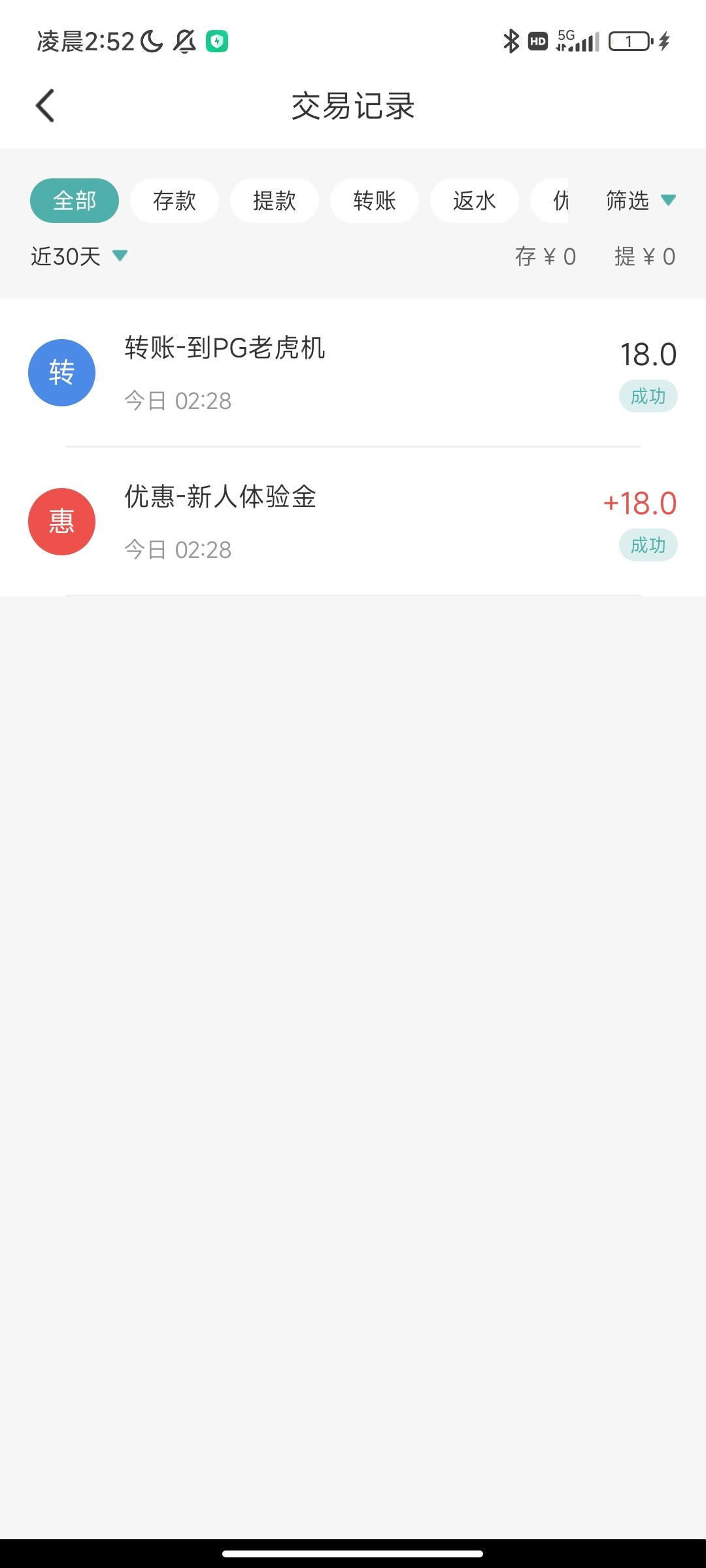
Task: Switch to the 存款 filter
Action: pyautogui.click(x=175, y=201)
